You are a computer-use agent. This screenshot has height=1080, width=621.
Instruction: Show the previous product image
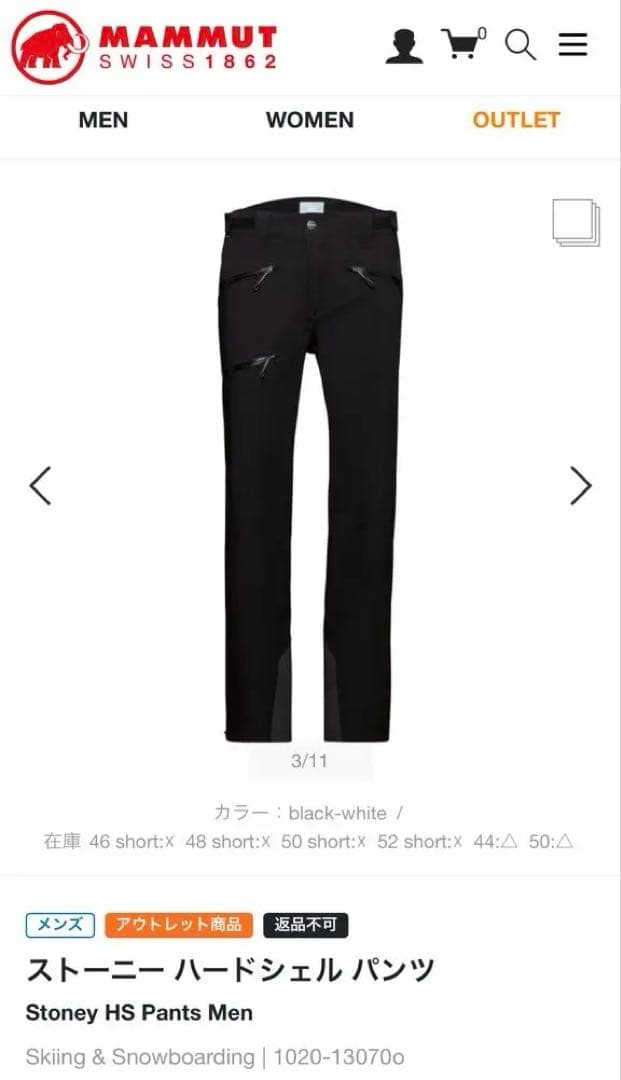tap(40, 486)
